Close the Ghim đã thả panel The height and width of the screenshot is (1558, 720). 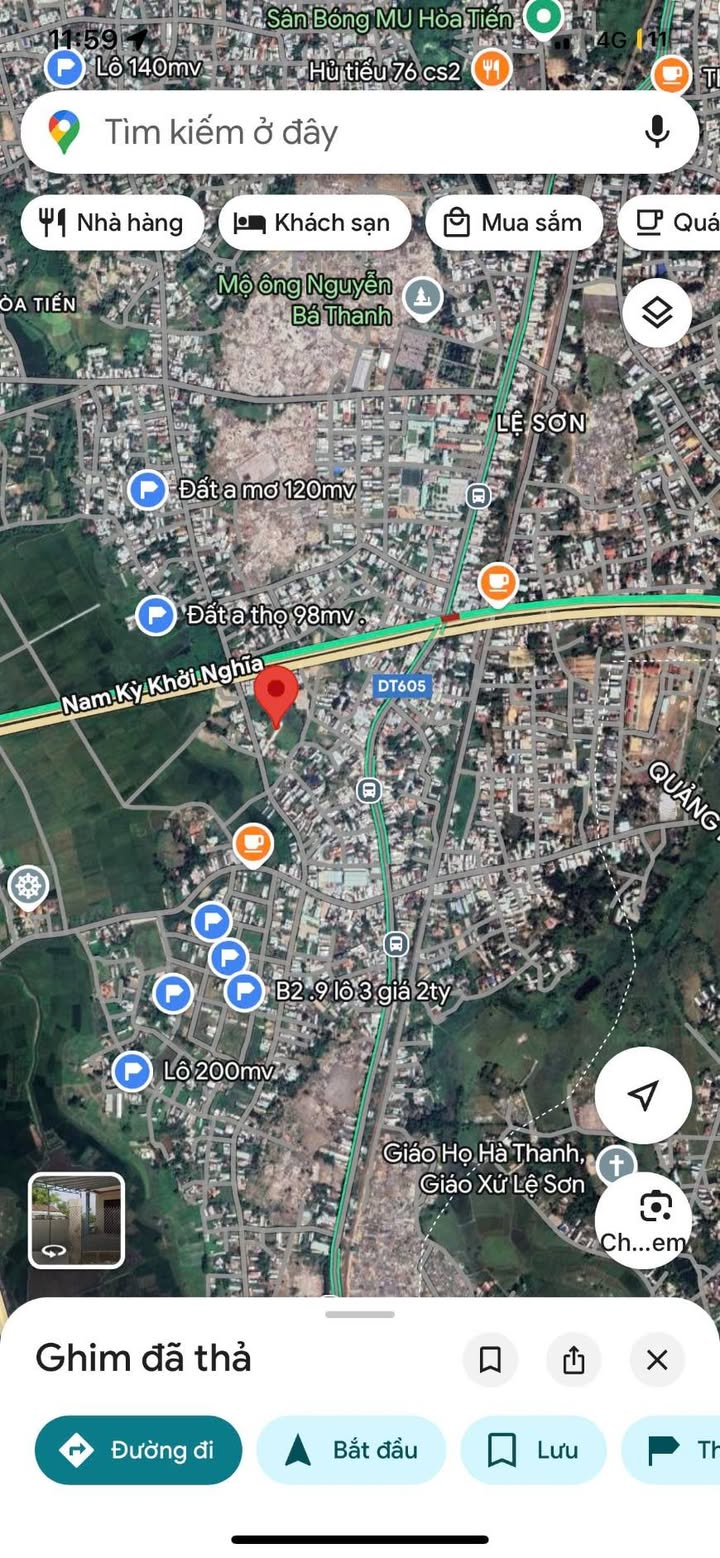coord(657,1359)
